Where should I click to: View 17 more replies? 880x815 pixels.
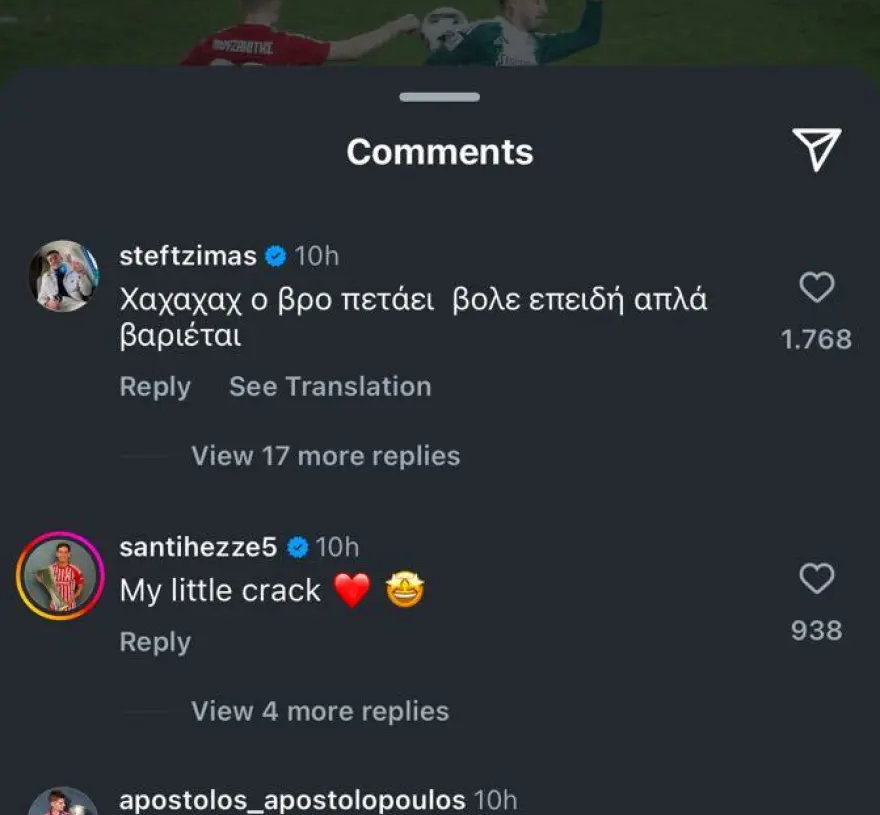pyautogui.click(x=325, y=456)
